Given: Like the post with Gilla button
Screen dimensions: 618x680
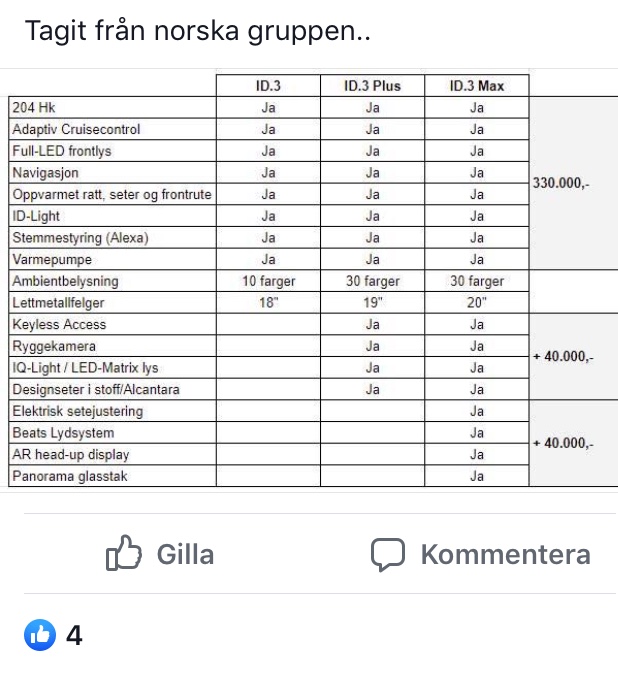Looking at the screenshot, I should coord(160,554).
